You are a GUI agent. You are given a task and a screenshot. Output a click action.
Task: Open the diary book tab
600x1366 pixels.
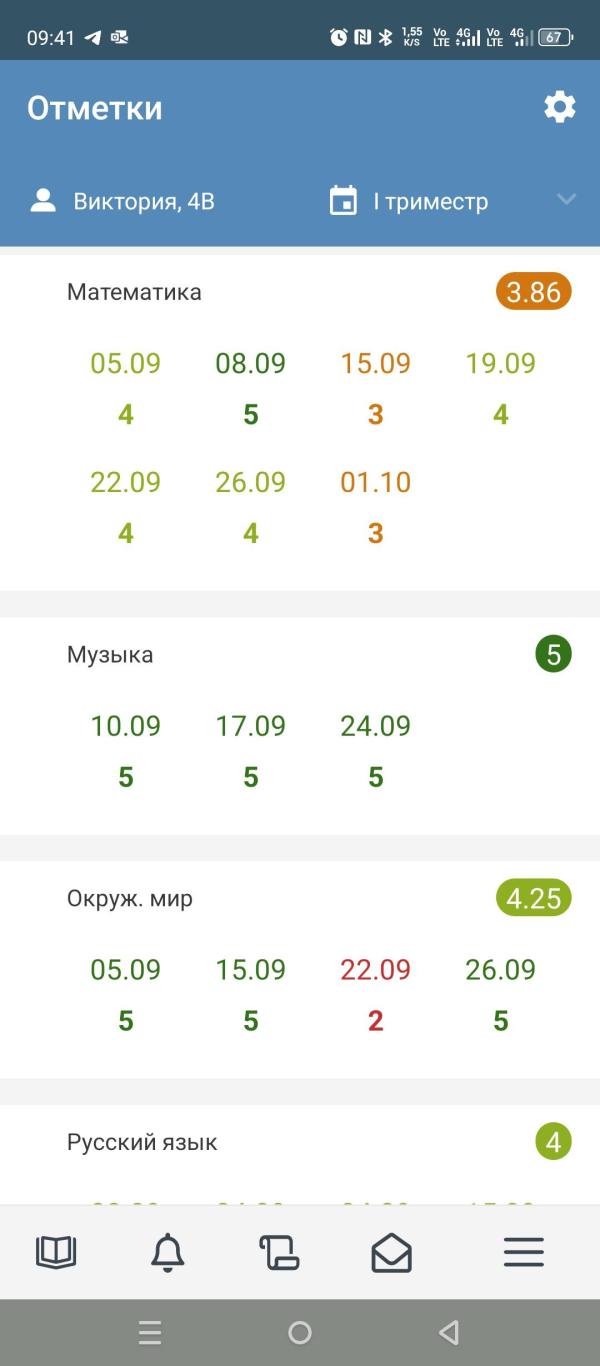56,1252
